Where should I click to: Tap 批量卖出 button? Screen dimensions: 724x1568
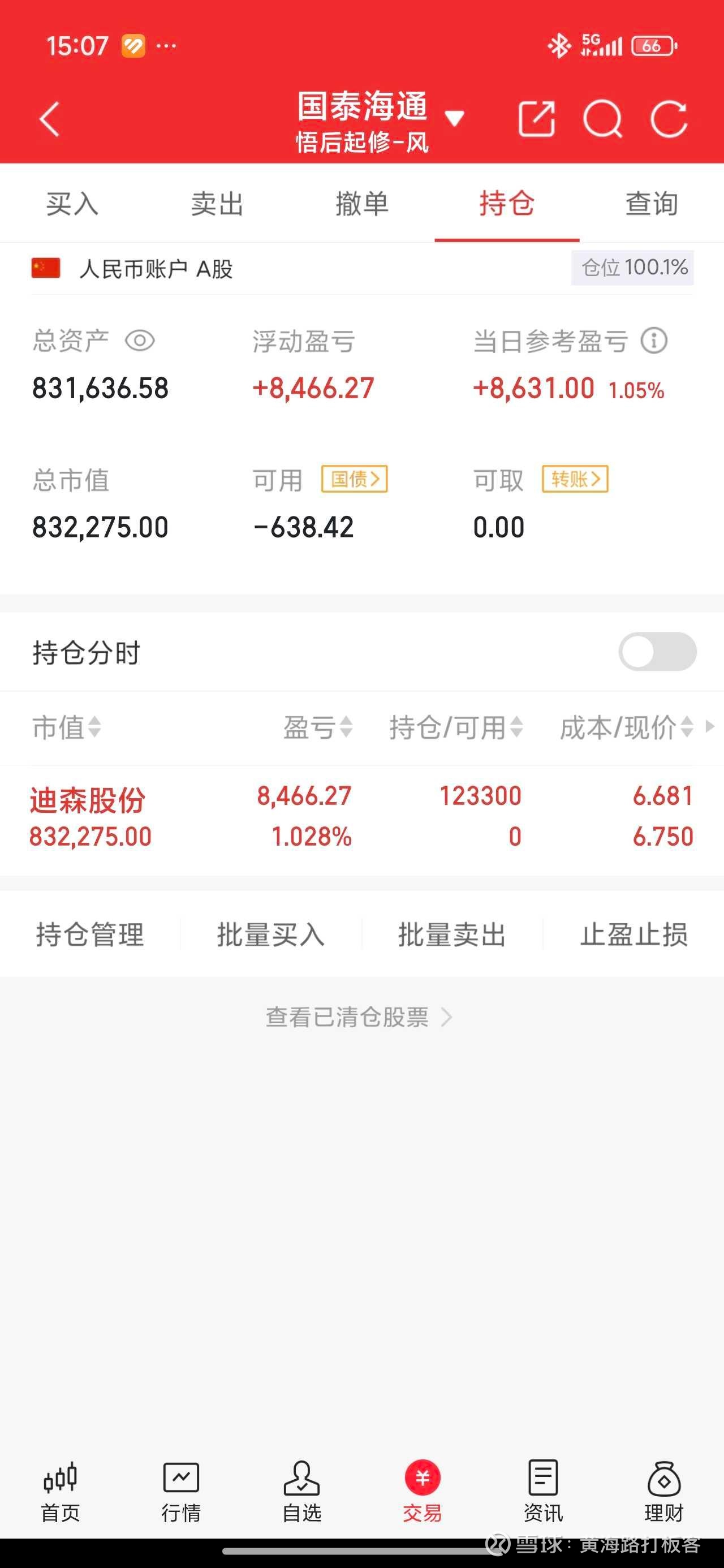pos(453,934)
